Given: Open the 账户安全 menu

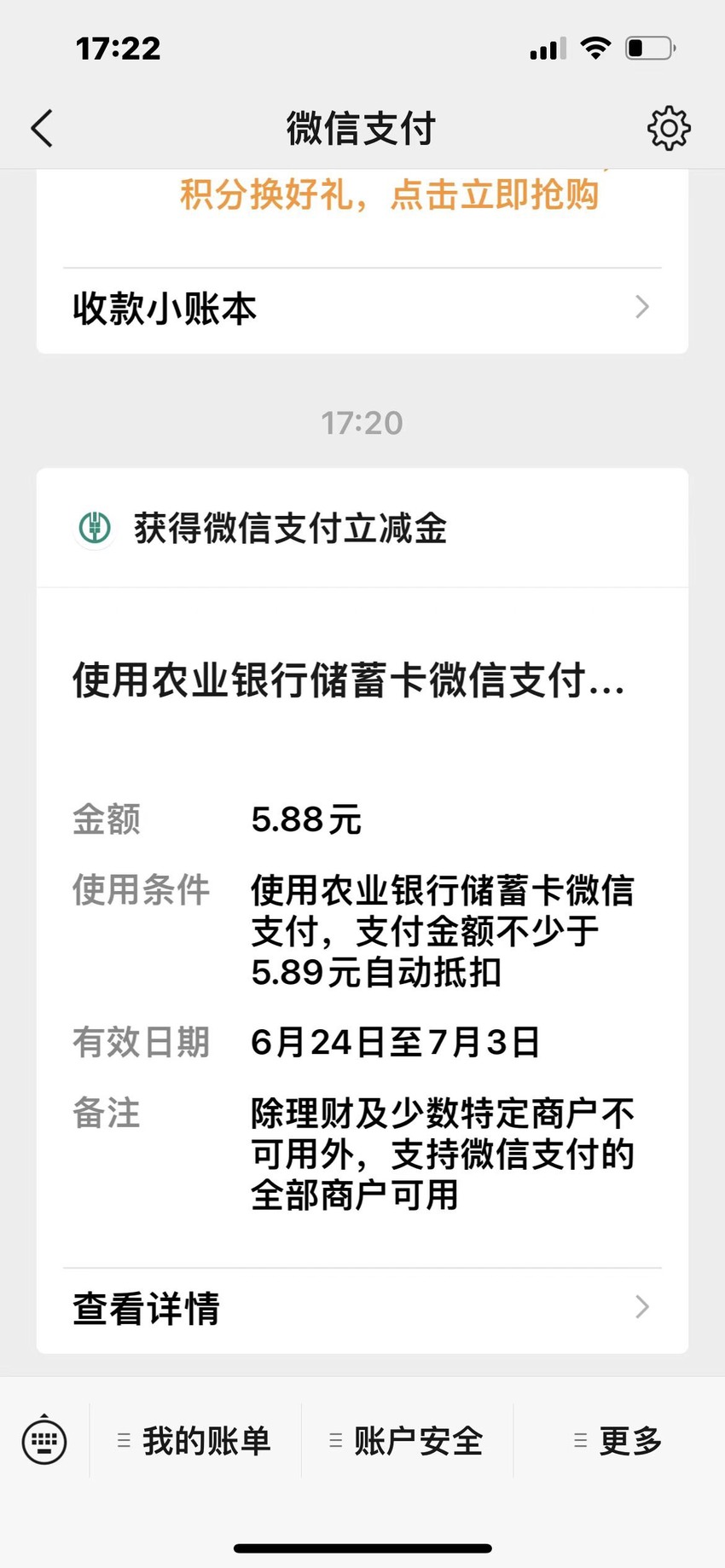Looking at the screenshot, I should coord(407,1441).
